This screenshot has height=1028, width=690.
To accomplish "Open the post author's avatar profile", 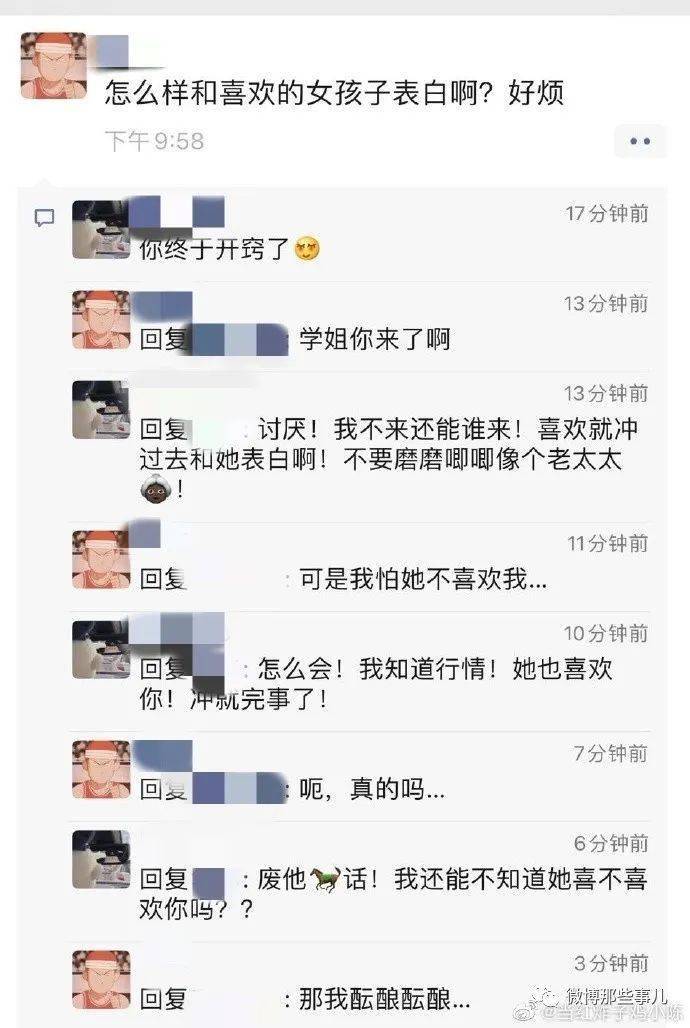I will pyautogui.click(x=52, y=65).
